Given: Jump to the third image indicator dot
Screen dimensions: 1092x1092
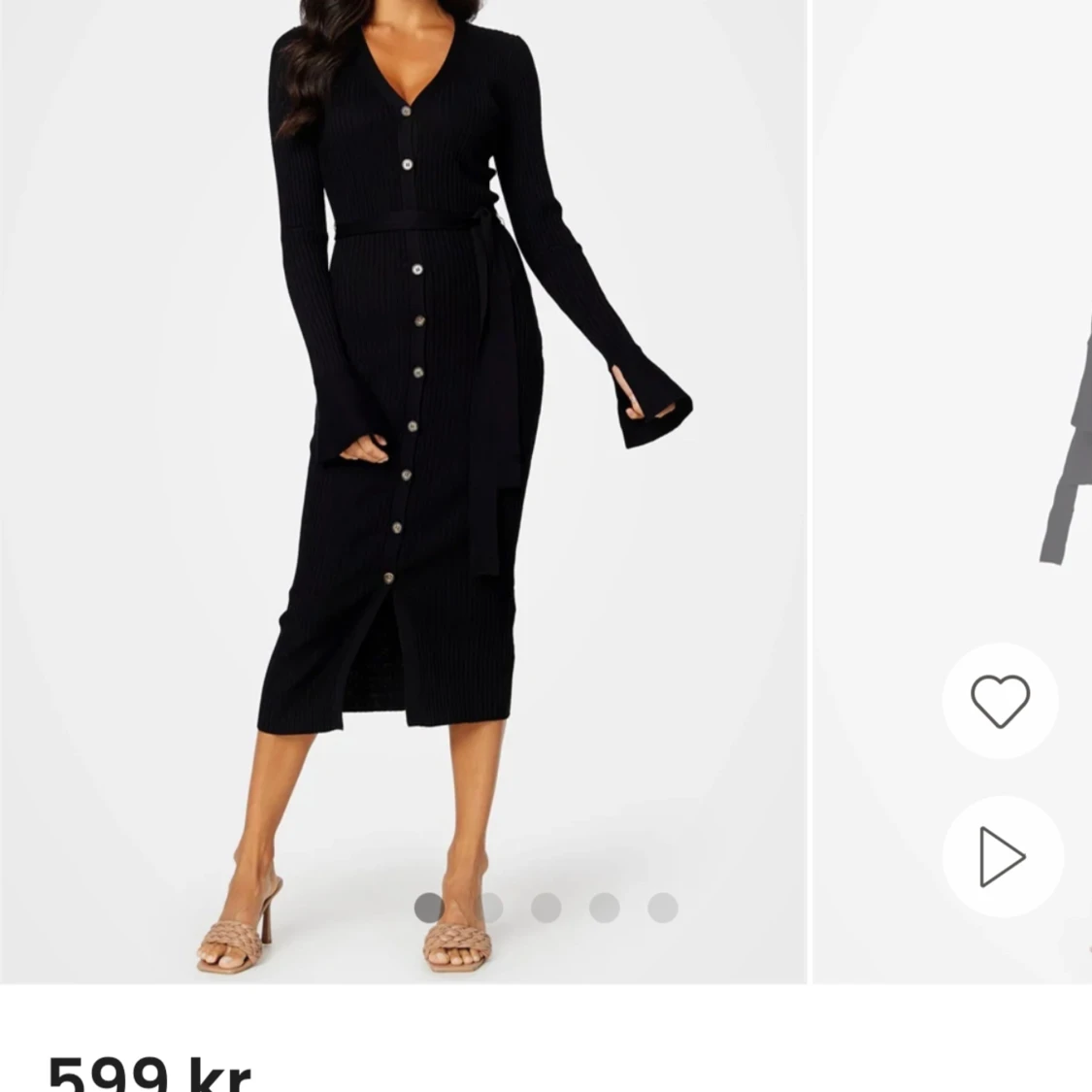Looking at the screenshot, I should coord(546,908).
